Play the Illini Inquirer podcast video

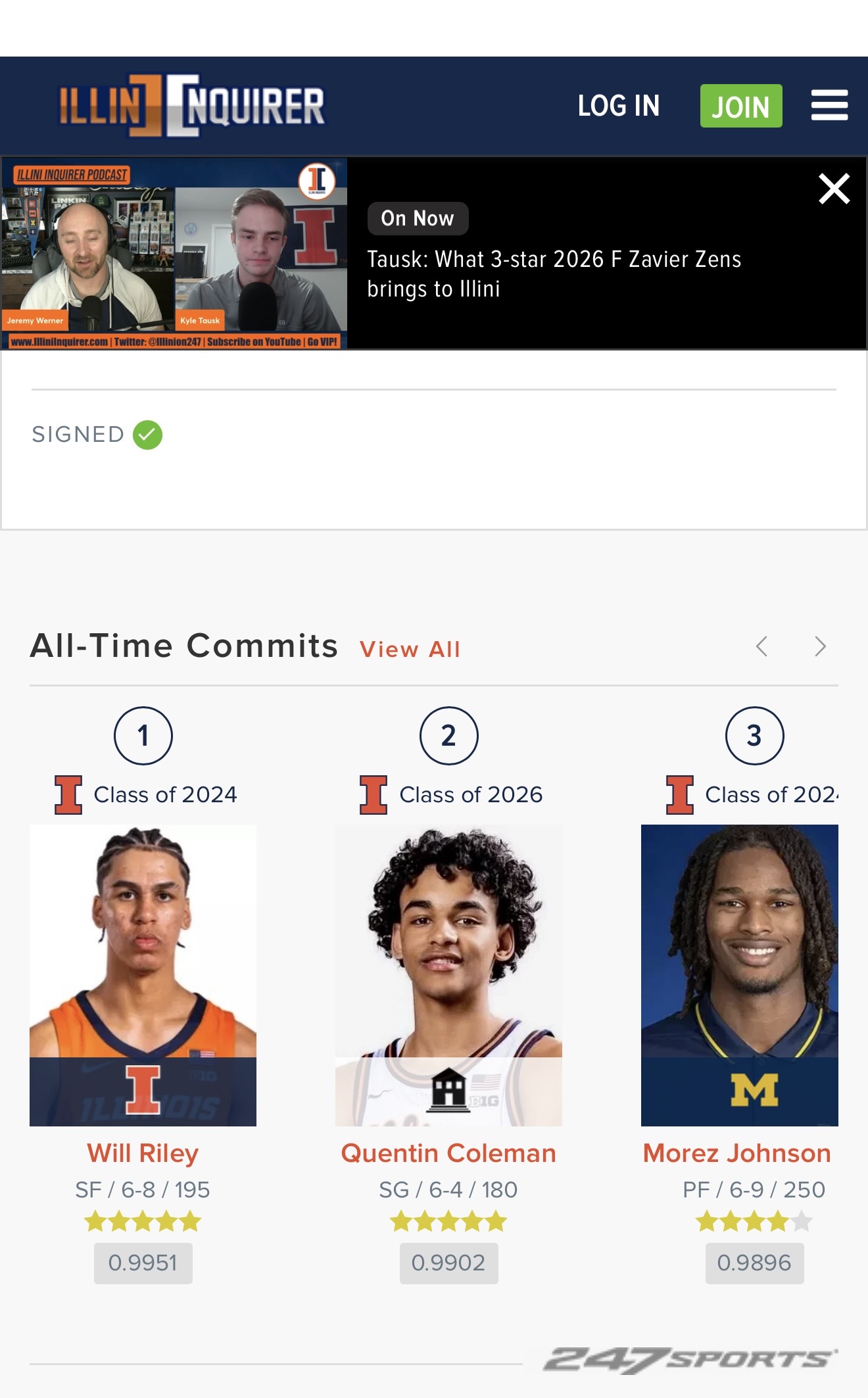[x=174, y=253]
